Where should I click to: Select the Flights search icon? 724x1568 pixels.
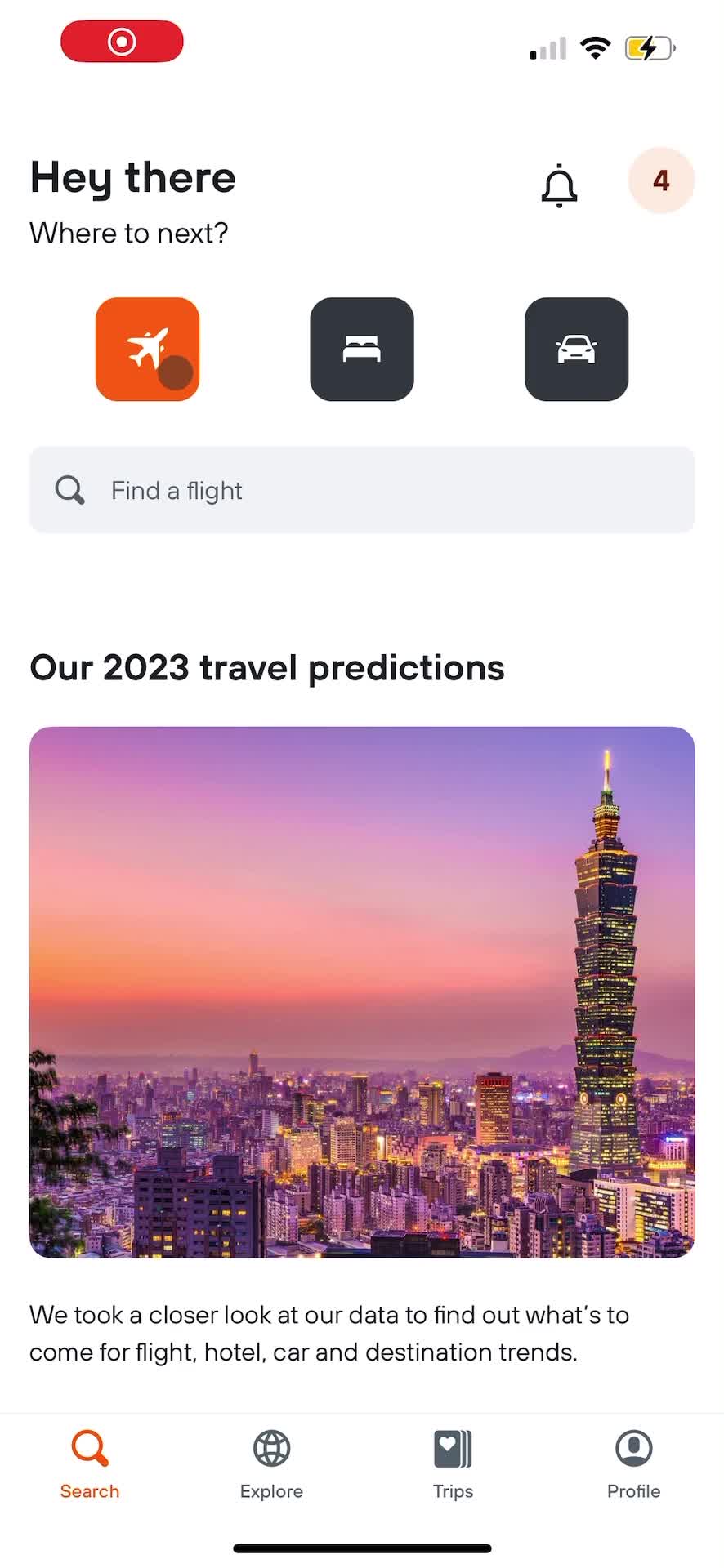tap(148, 349)
